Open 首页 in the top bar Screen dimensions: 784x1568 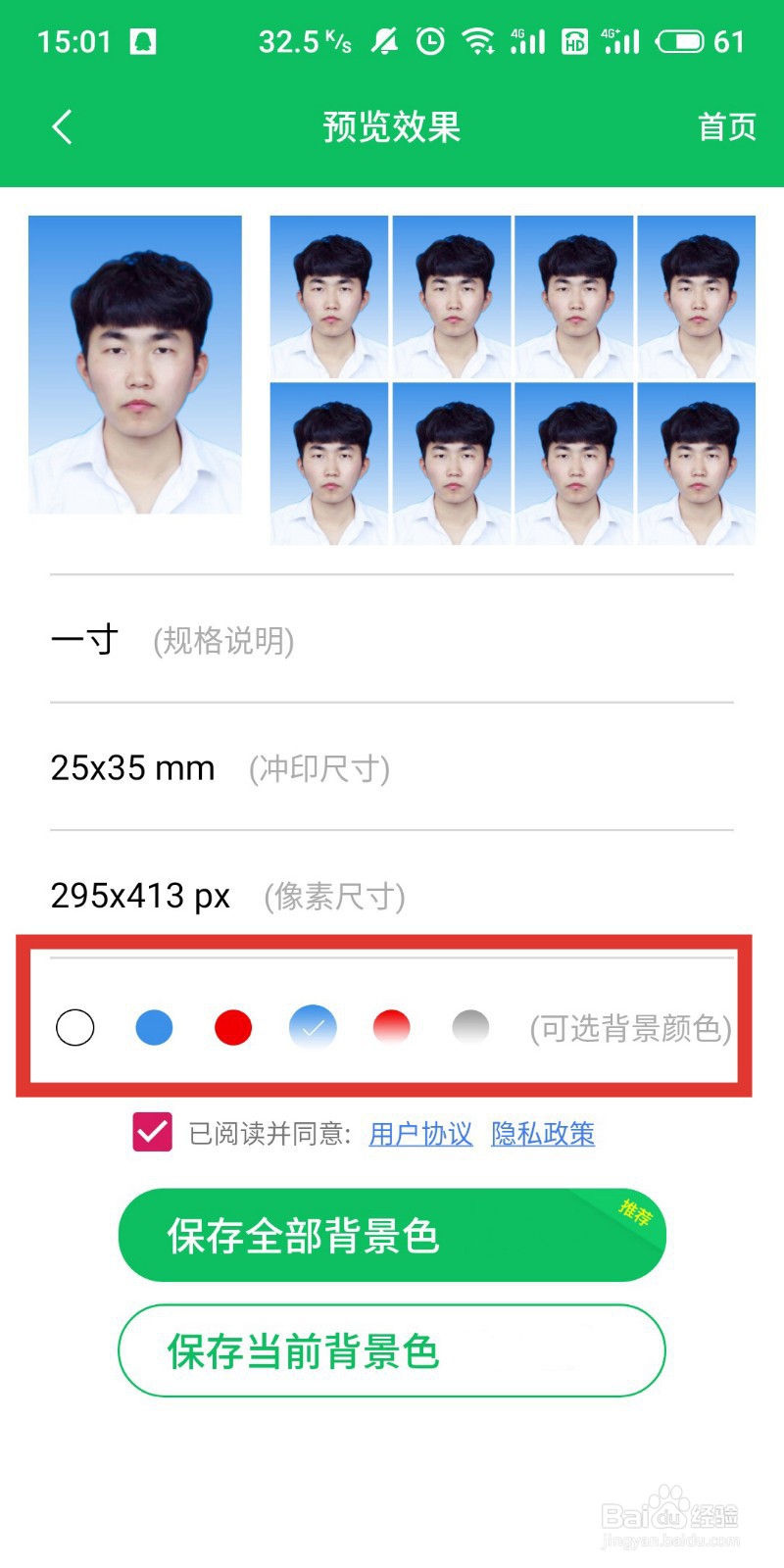726,127
